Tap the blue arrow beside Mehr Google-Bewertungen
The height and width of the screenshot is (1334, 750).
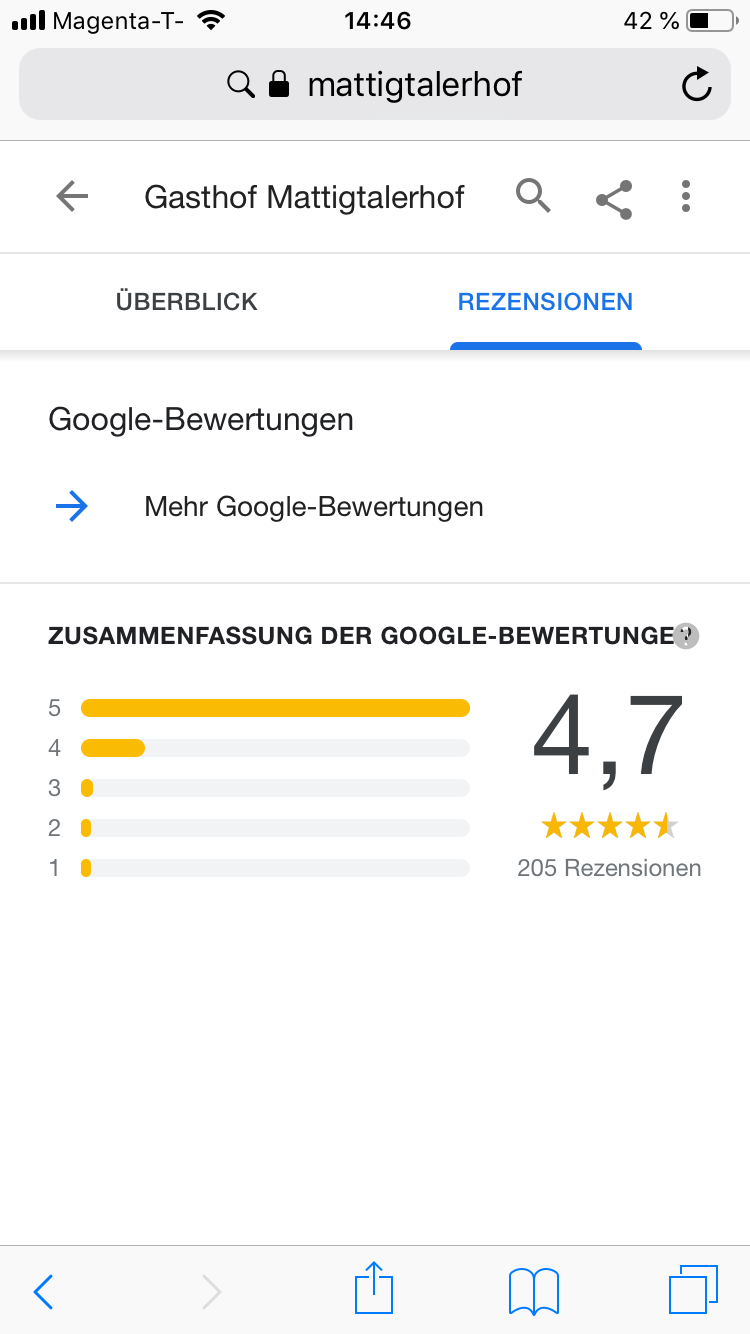pyautogui.click(x=71, y=507)
